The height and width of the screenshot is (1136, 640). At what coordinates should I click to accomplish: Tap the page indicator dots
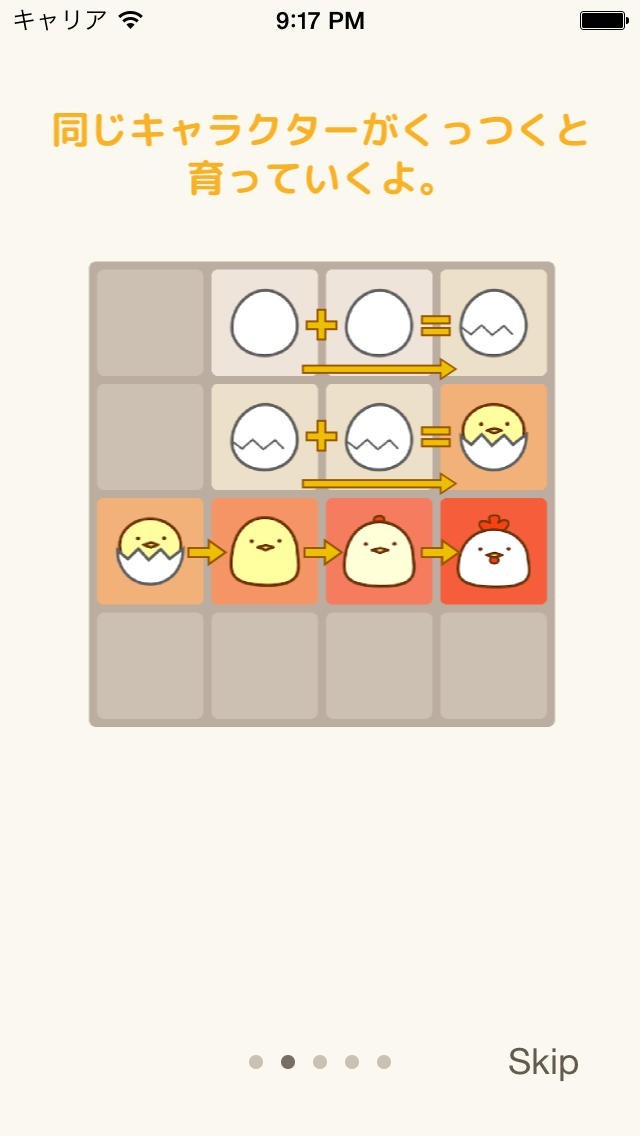pyautogui.click(x=320, y=1062)
